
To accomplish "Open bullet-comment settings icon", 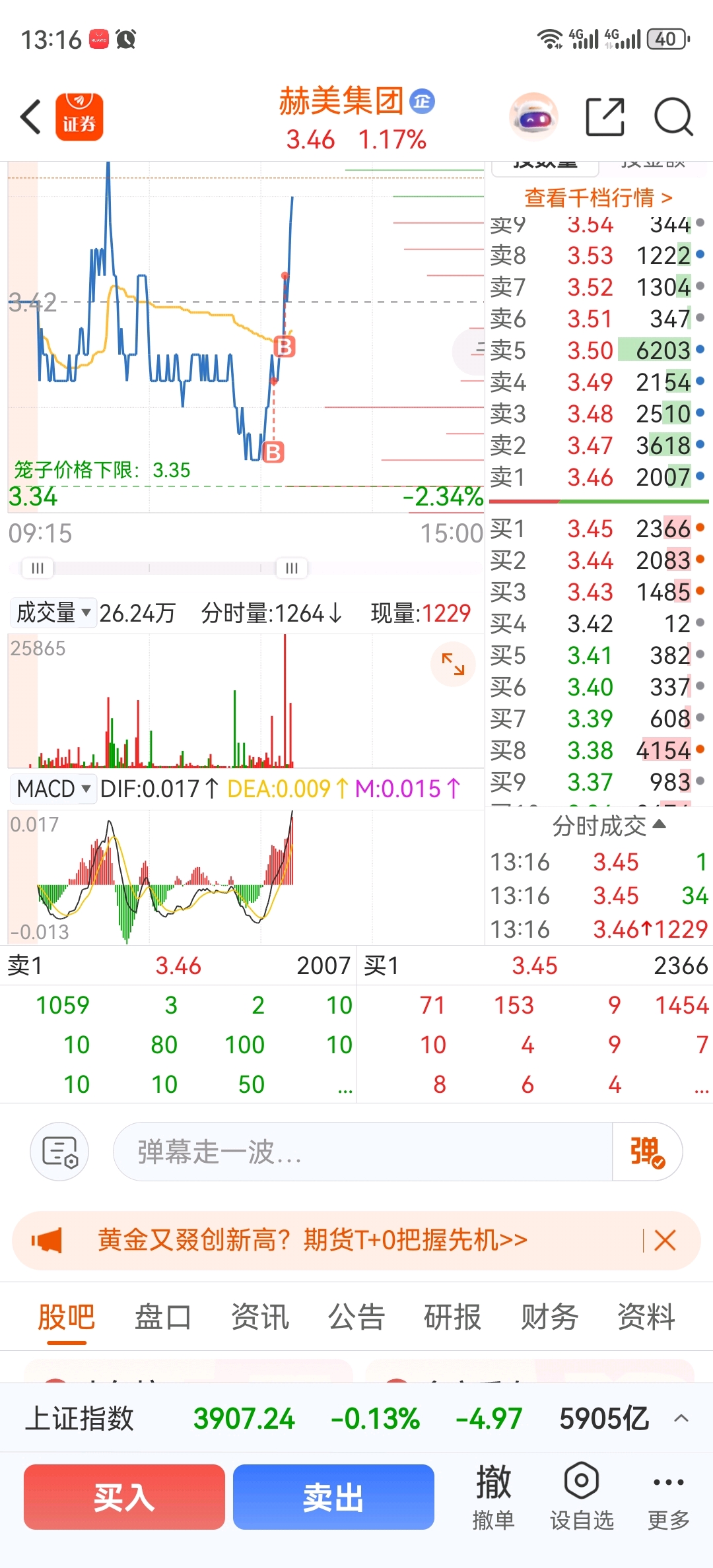I will click(59, 1152).
